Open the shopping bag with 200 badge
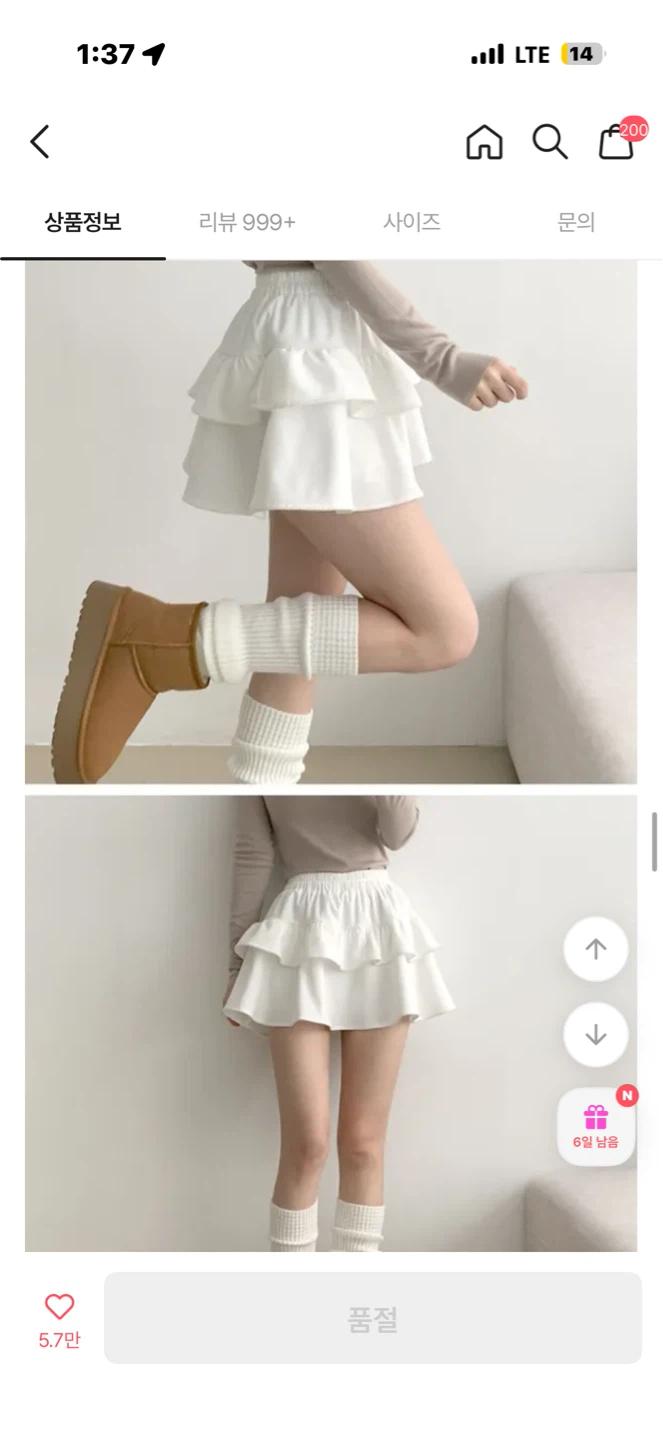The image size is (663, 1440). (x=619, y=140)
